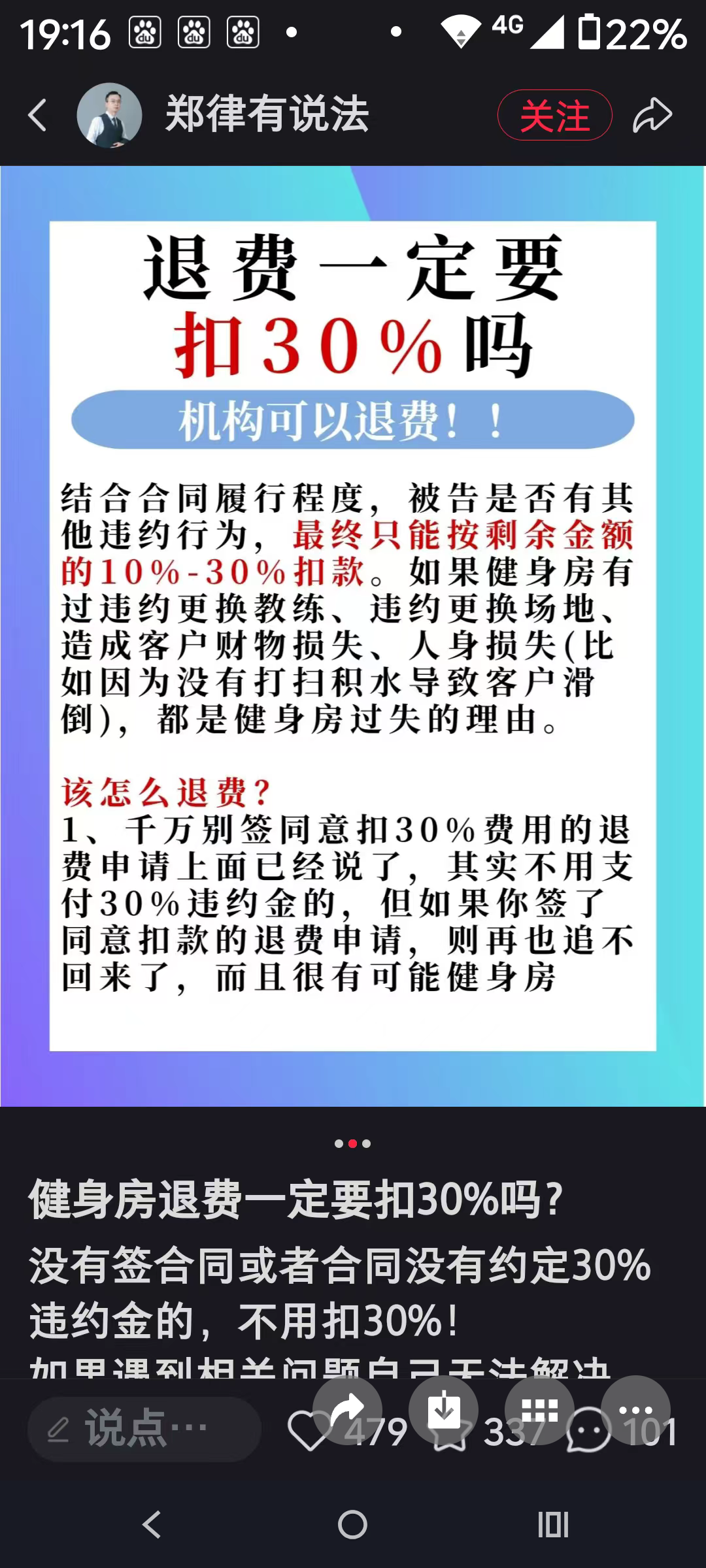Tap the 说点… comment input box

coord(144,1429)
